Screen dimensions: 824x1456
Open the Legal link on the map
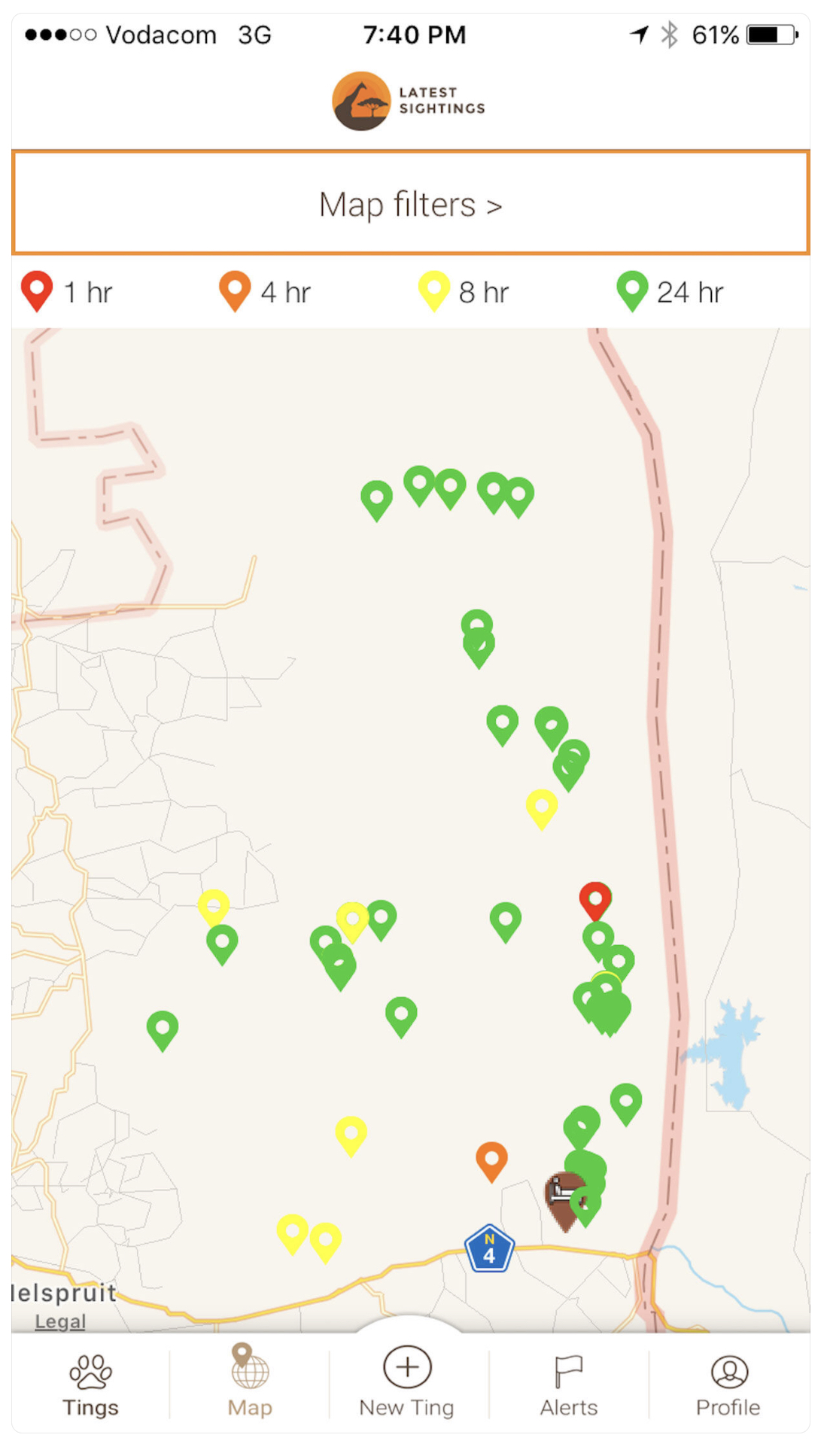click(x=60, y=1321)
